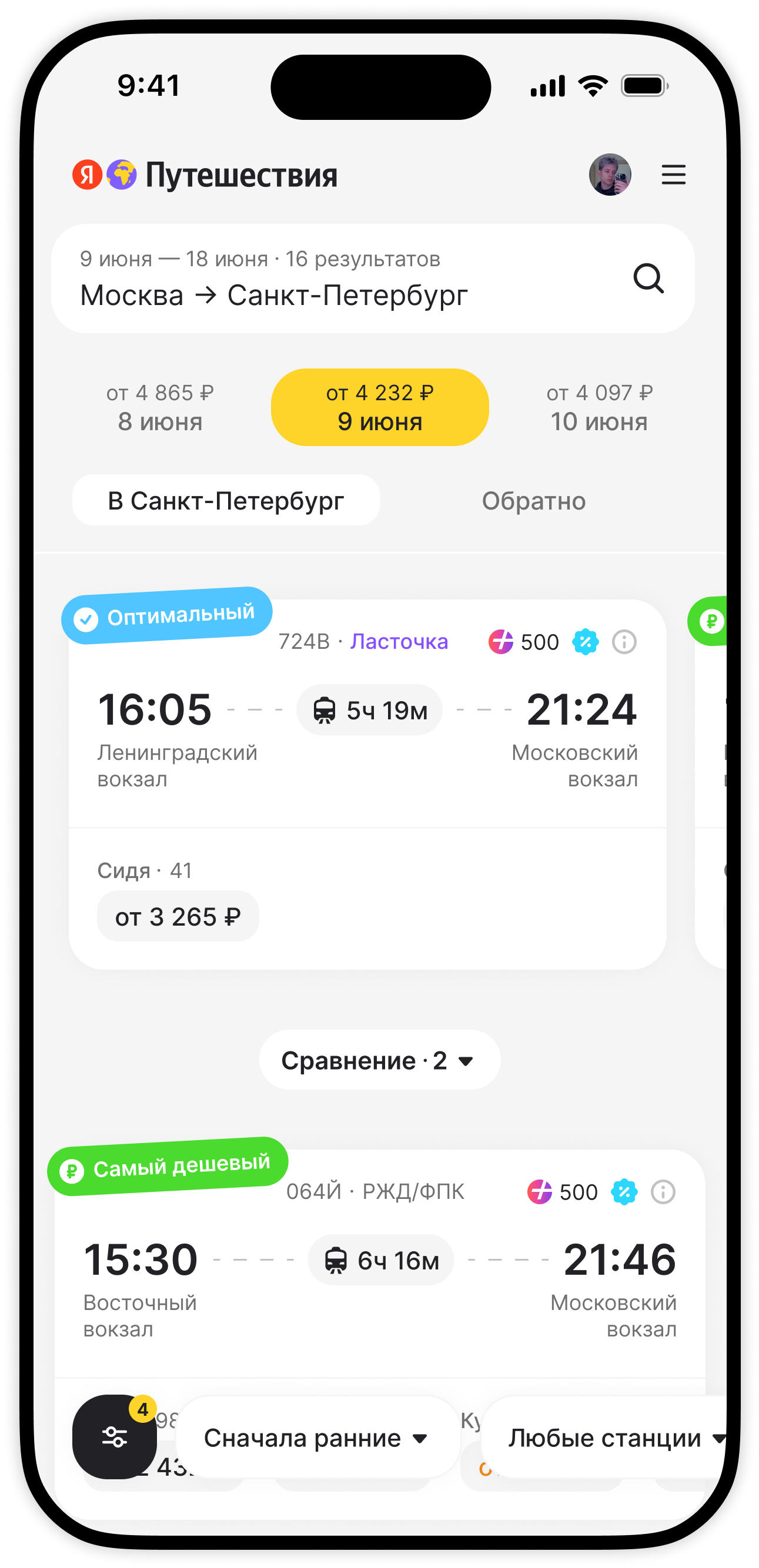Show info for train 724В Ласточка

click(x=624, y=642)
